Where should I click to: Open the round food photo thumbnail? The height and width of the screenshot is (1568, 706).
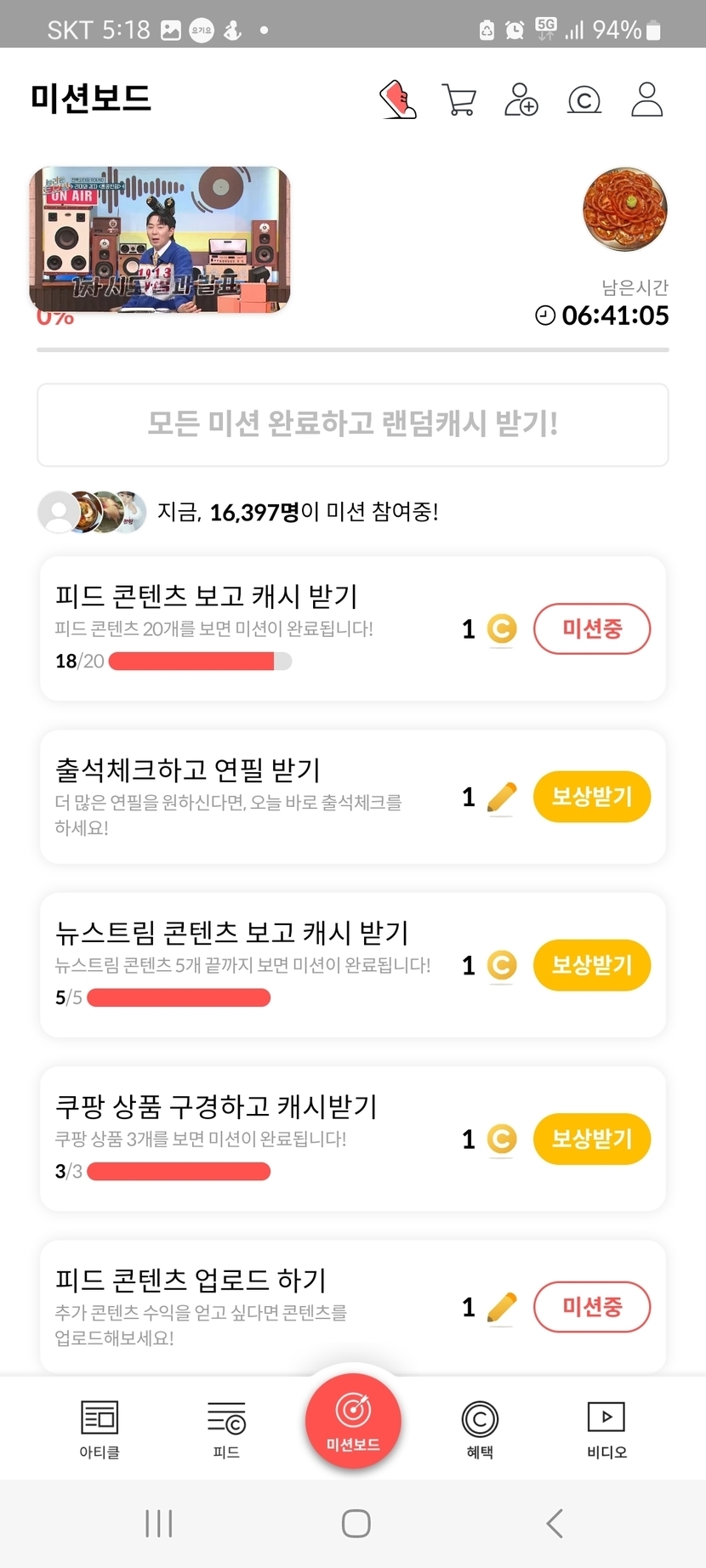[x=625, y=209]
